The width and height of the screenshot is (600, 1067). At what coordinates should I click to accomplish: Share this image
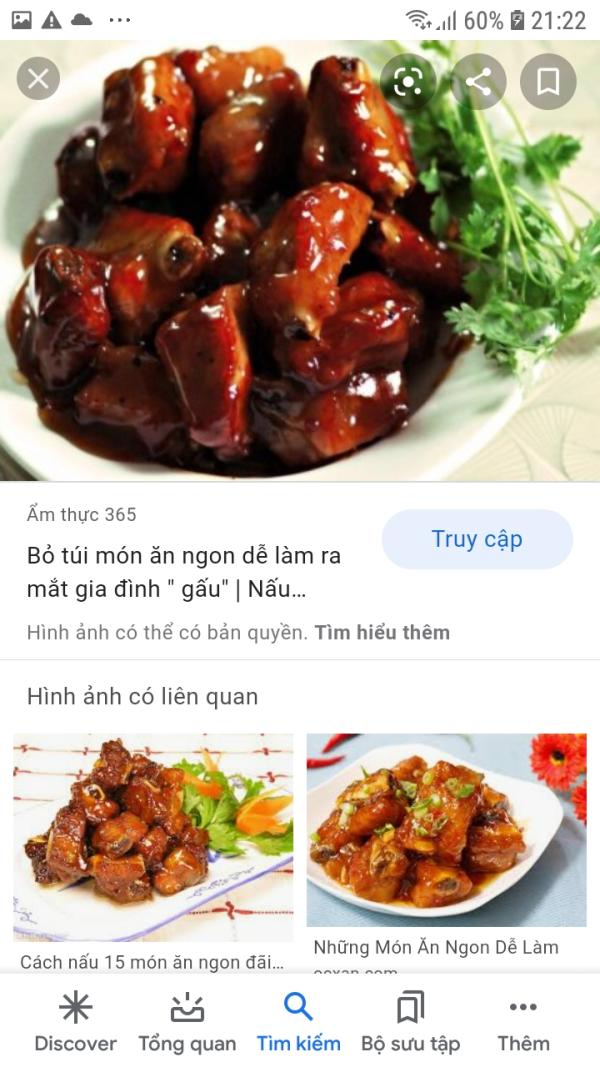coord(478,82)
